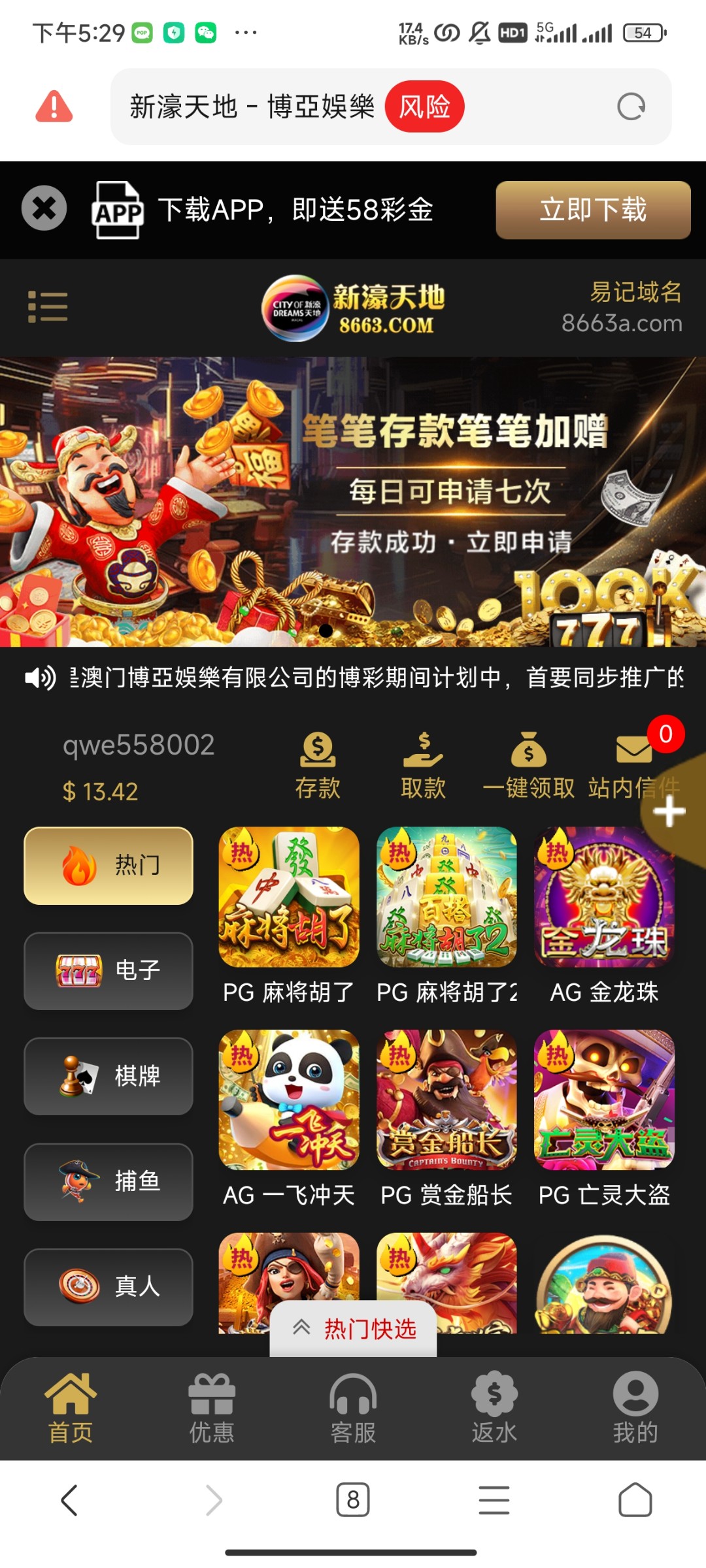
Task: Open the side menu list icon
Action: 48,306
